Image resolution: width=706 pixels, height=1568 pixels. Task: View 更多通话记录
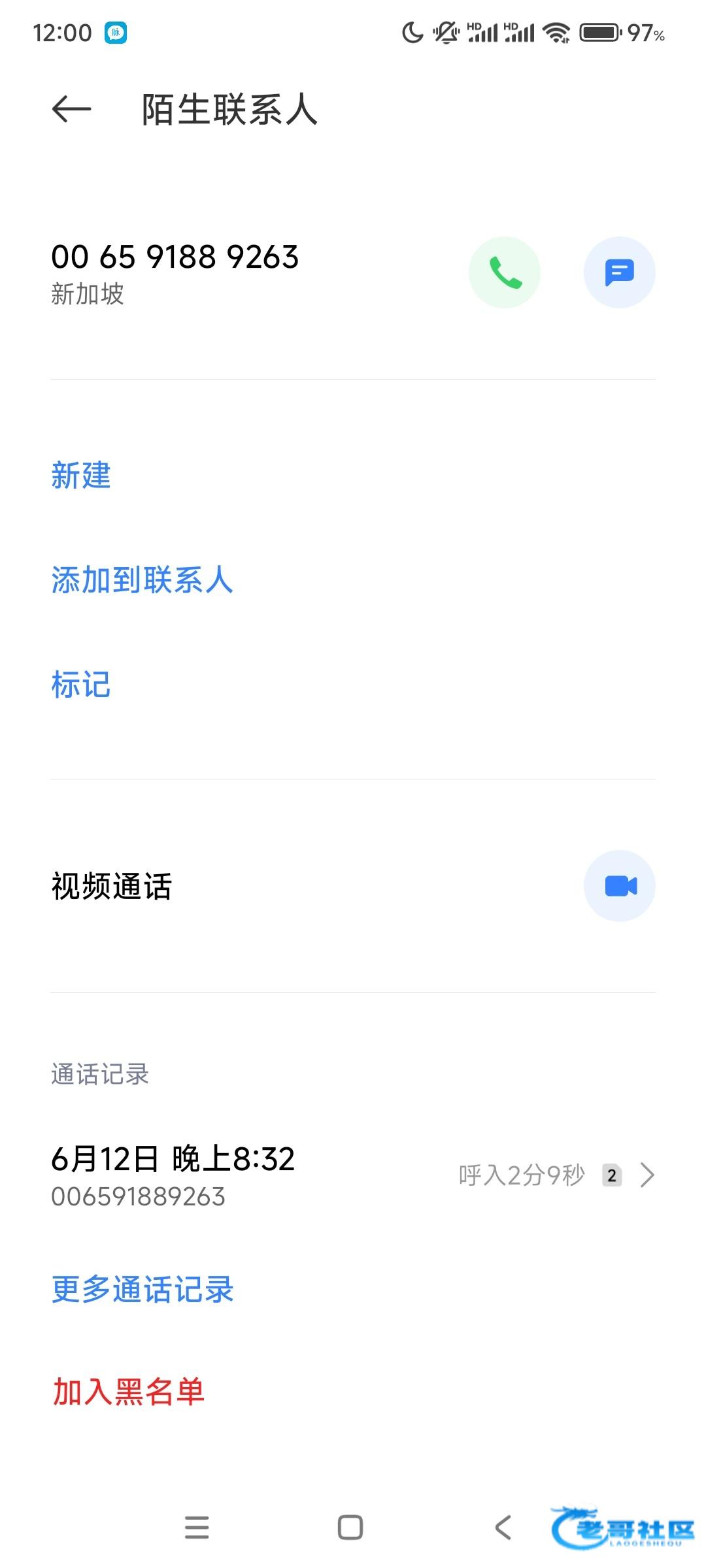click(x=143, y=1289)
